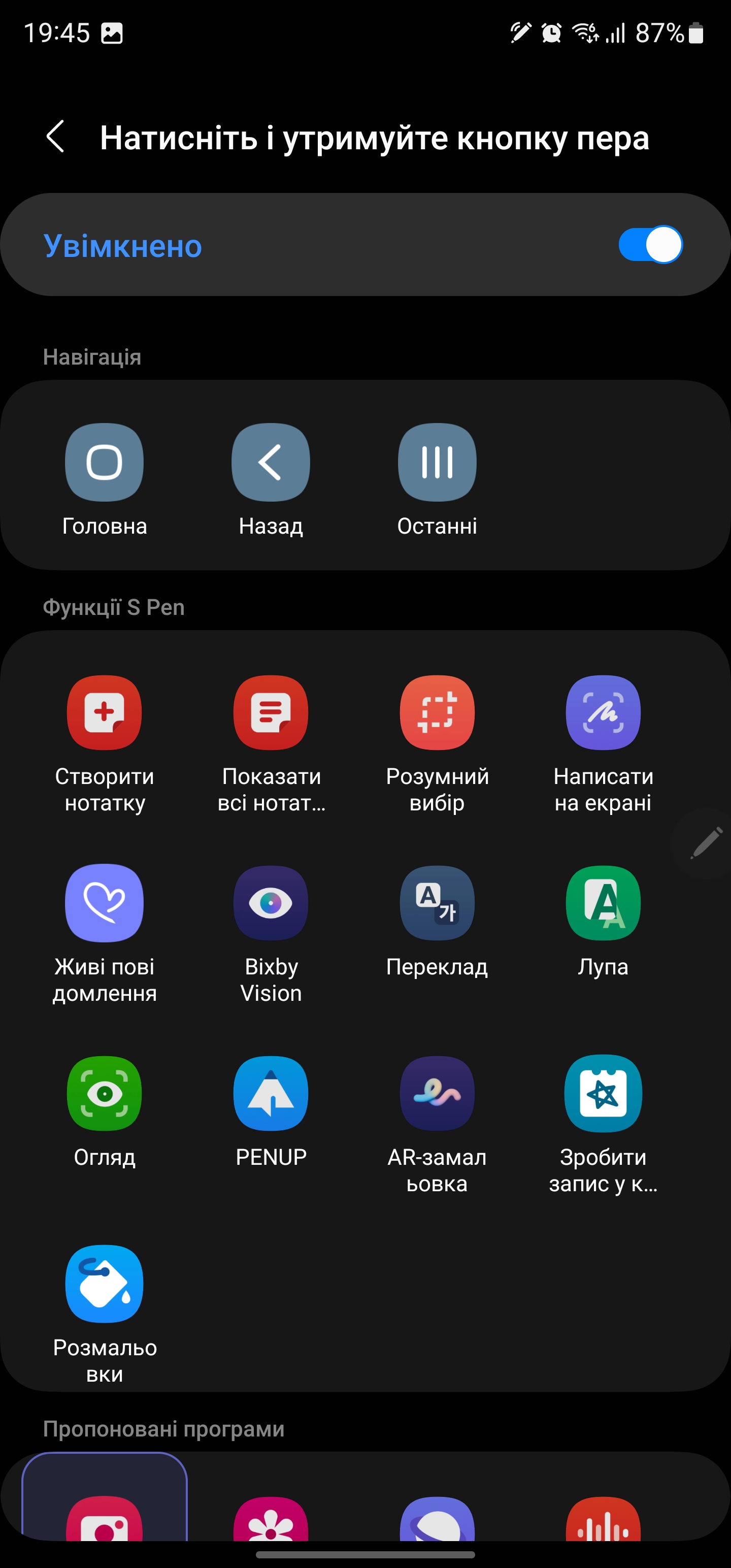Image resolution: width=731 pixels, height=1568 pixels.
Task: Choose the PENUP app
Action: click(x=271, y=1093)
